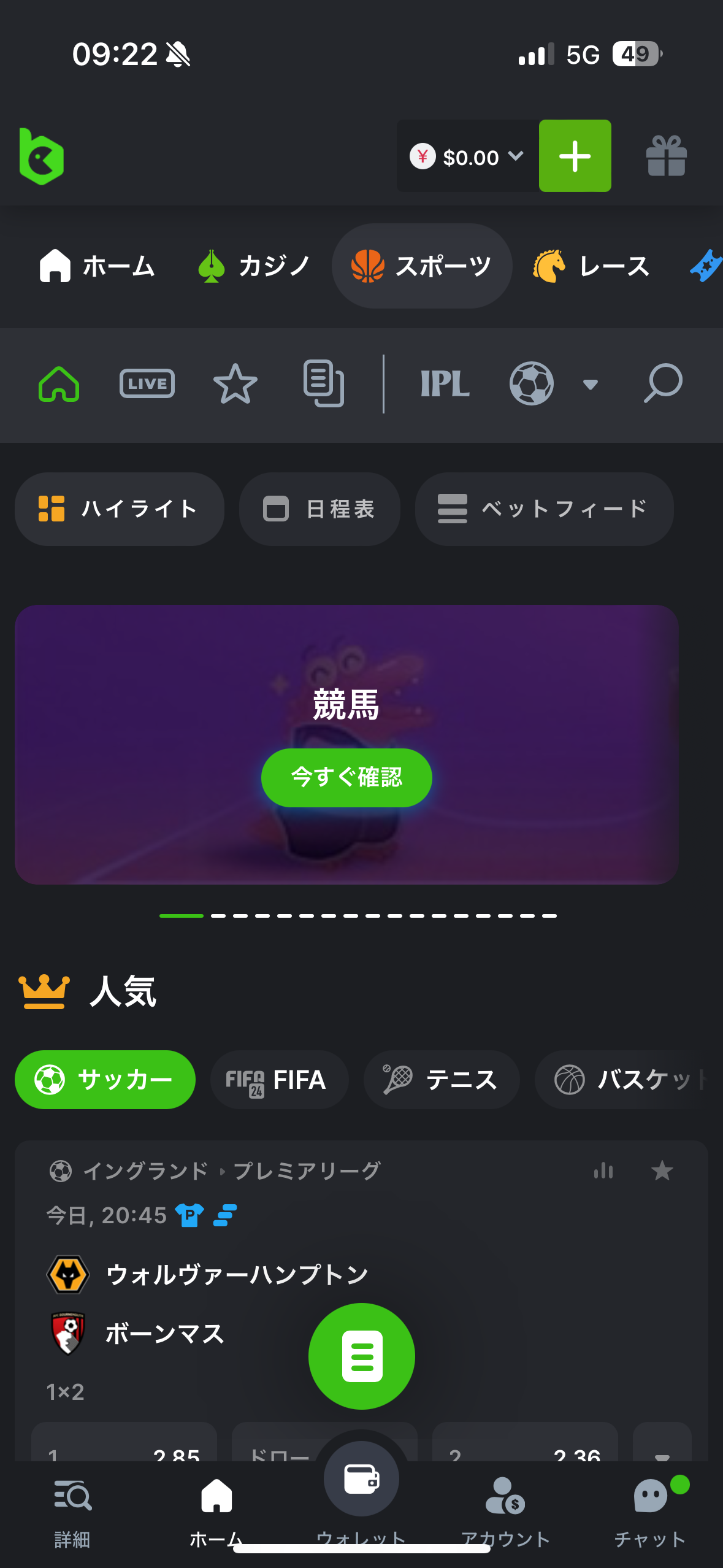This screenshot has width=723, height=1568.
Task: Open the bet slips history icon
Action: click(323, 384)
